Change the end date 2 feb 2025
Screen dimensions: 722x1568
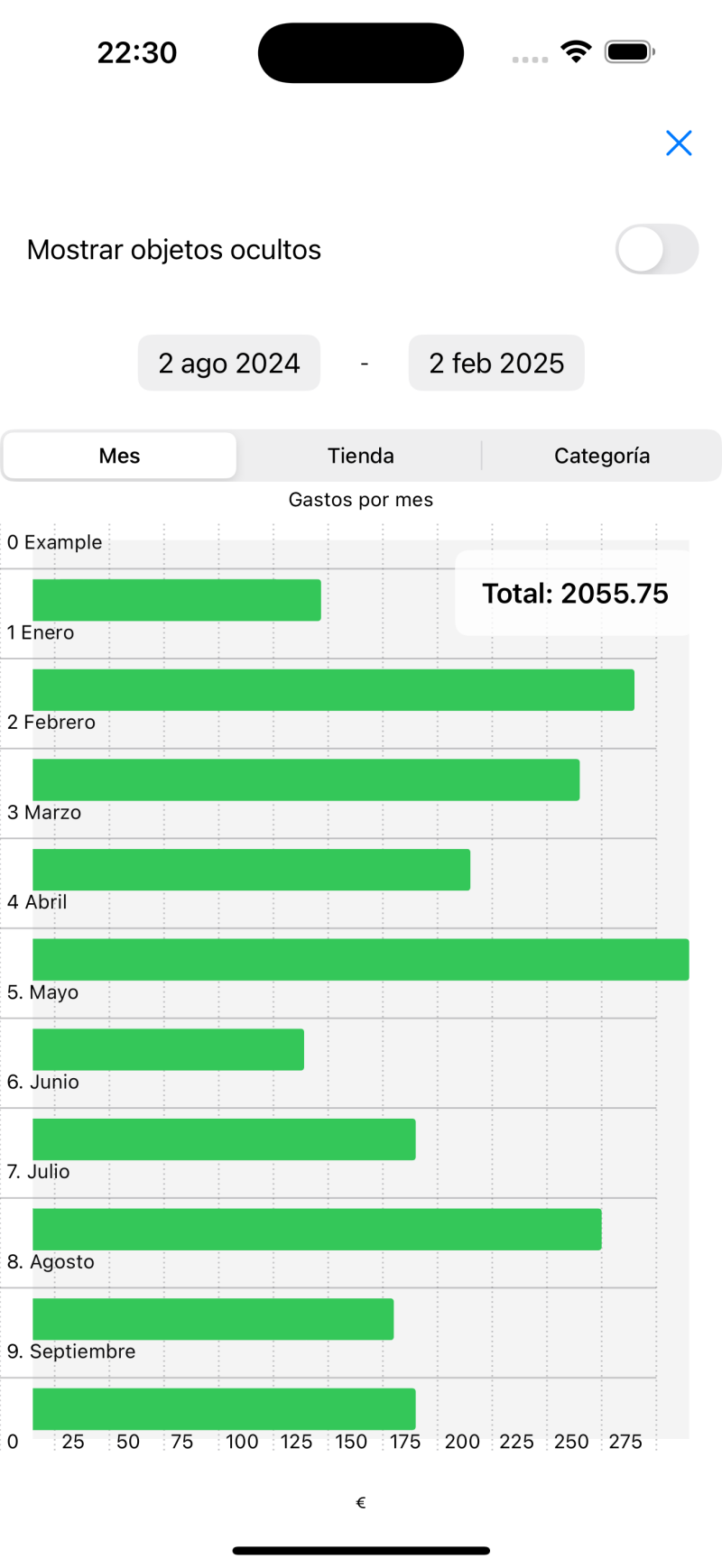coord(496,363)
